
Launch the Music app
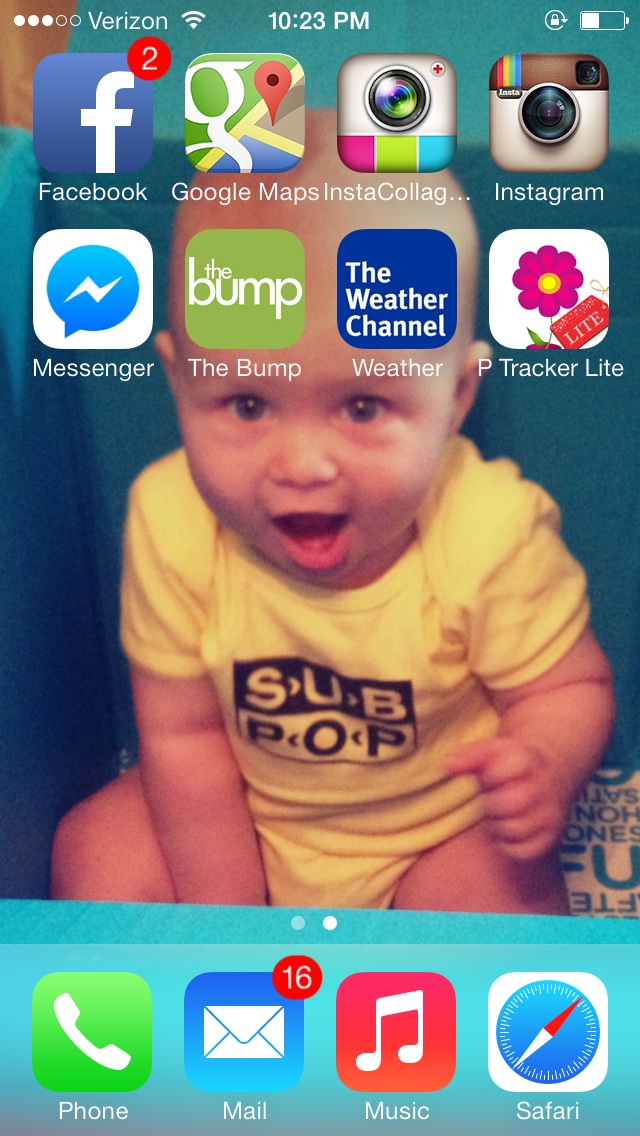397,1032
